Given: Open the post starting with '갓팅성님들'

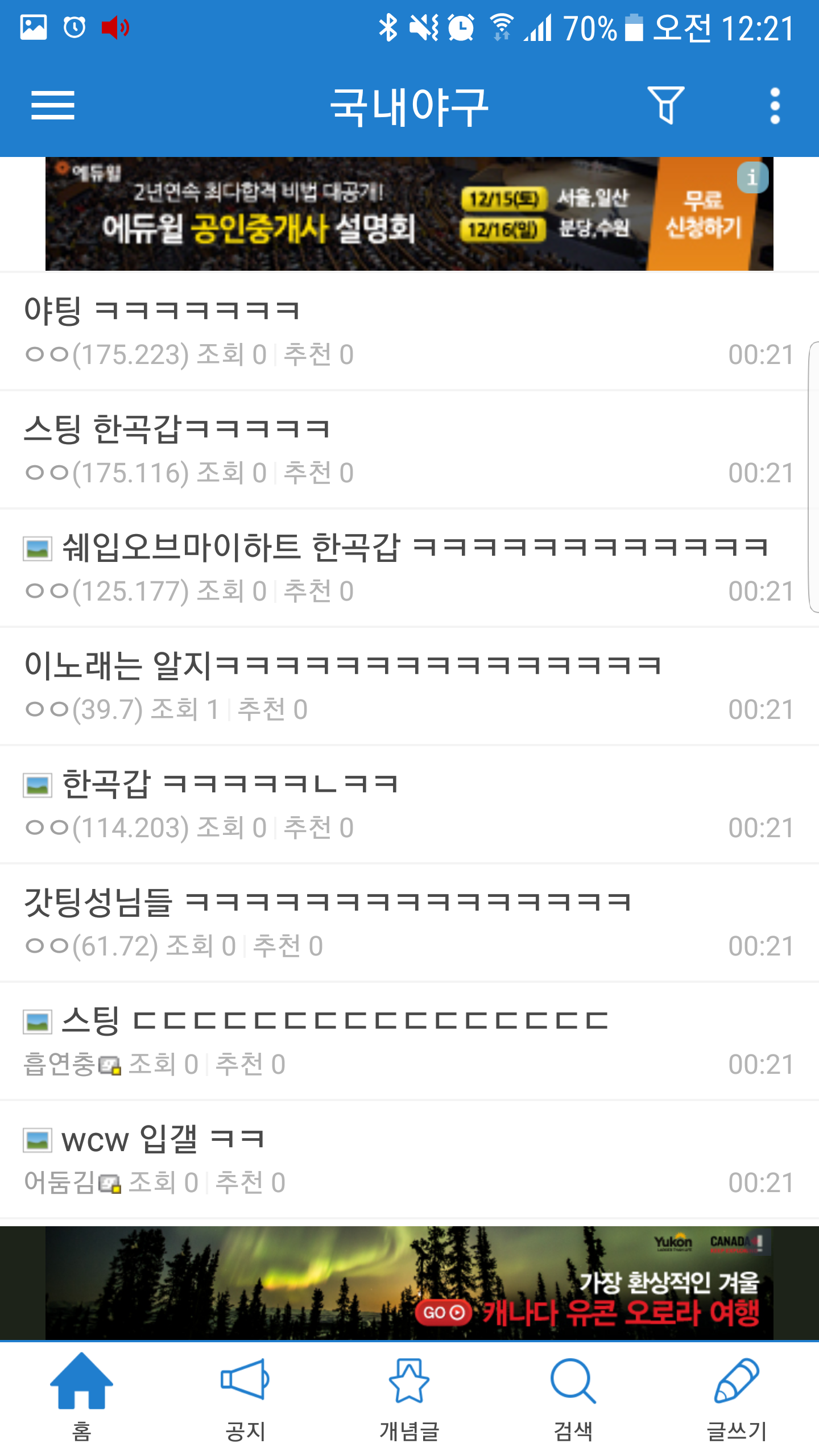Looking at the screenshot, I should click(398, 924).
